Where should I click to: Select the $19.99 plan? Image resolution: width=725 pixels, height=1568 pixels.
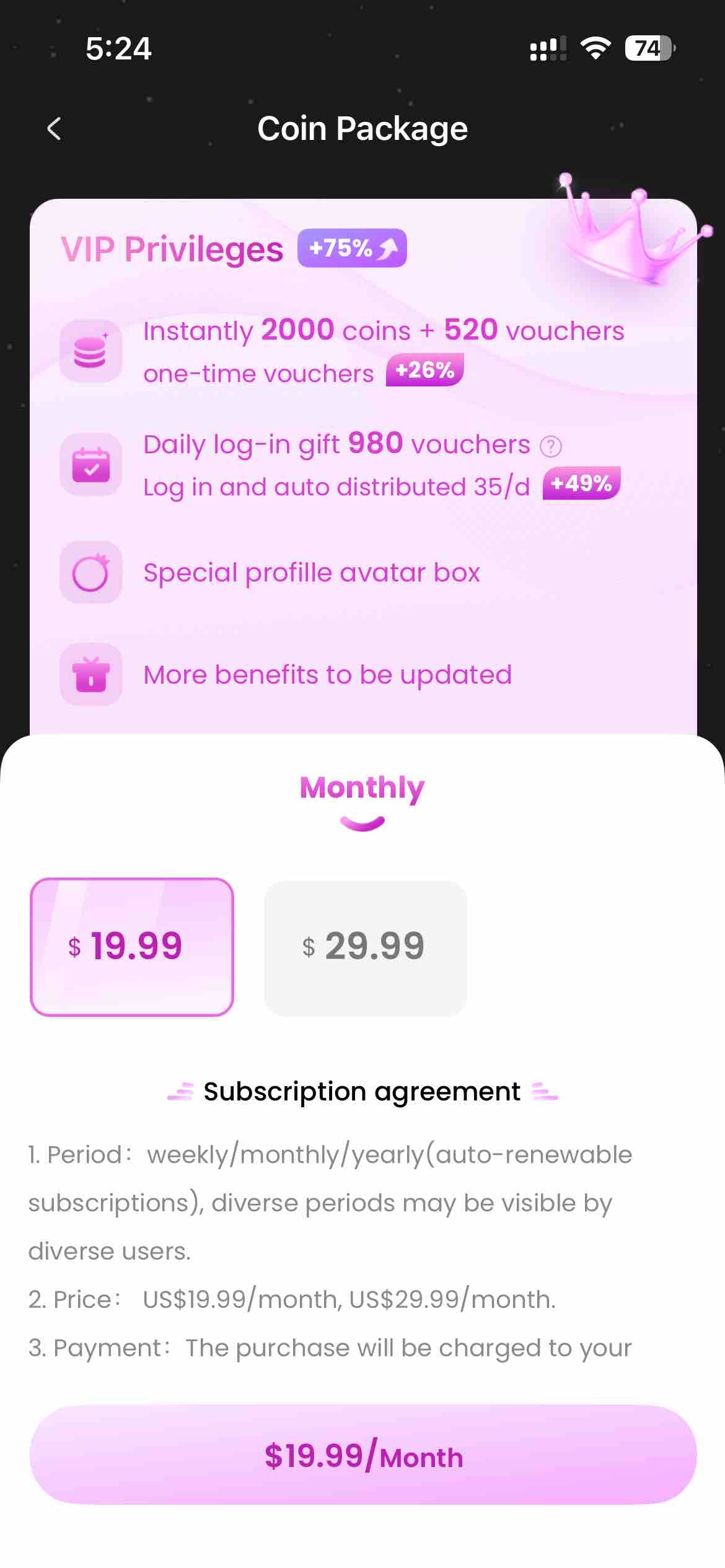pos(132,947)
